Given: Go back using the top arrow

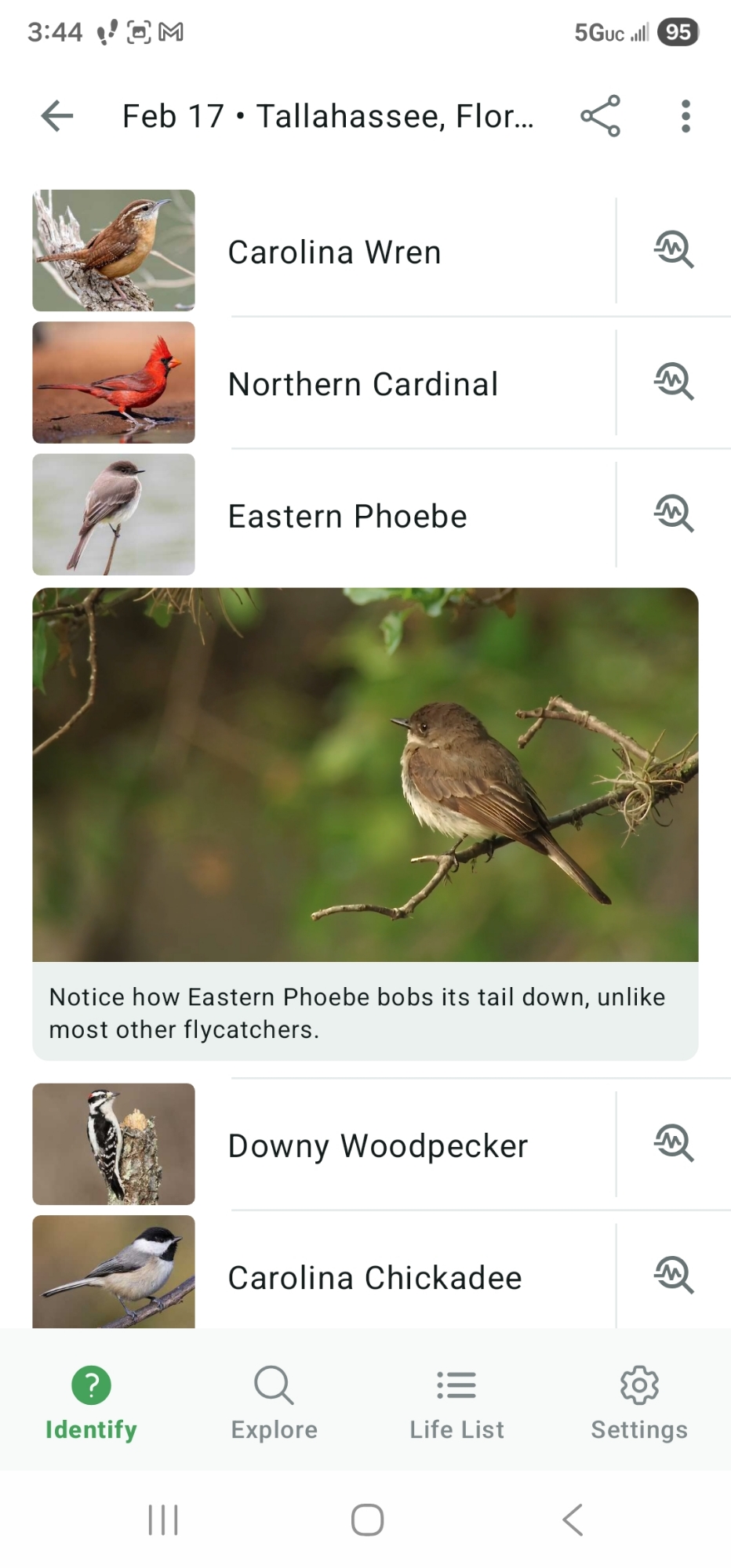Looking at the screenshot, I should (x=57, y=117).
